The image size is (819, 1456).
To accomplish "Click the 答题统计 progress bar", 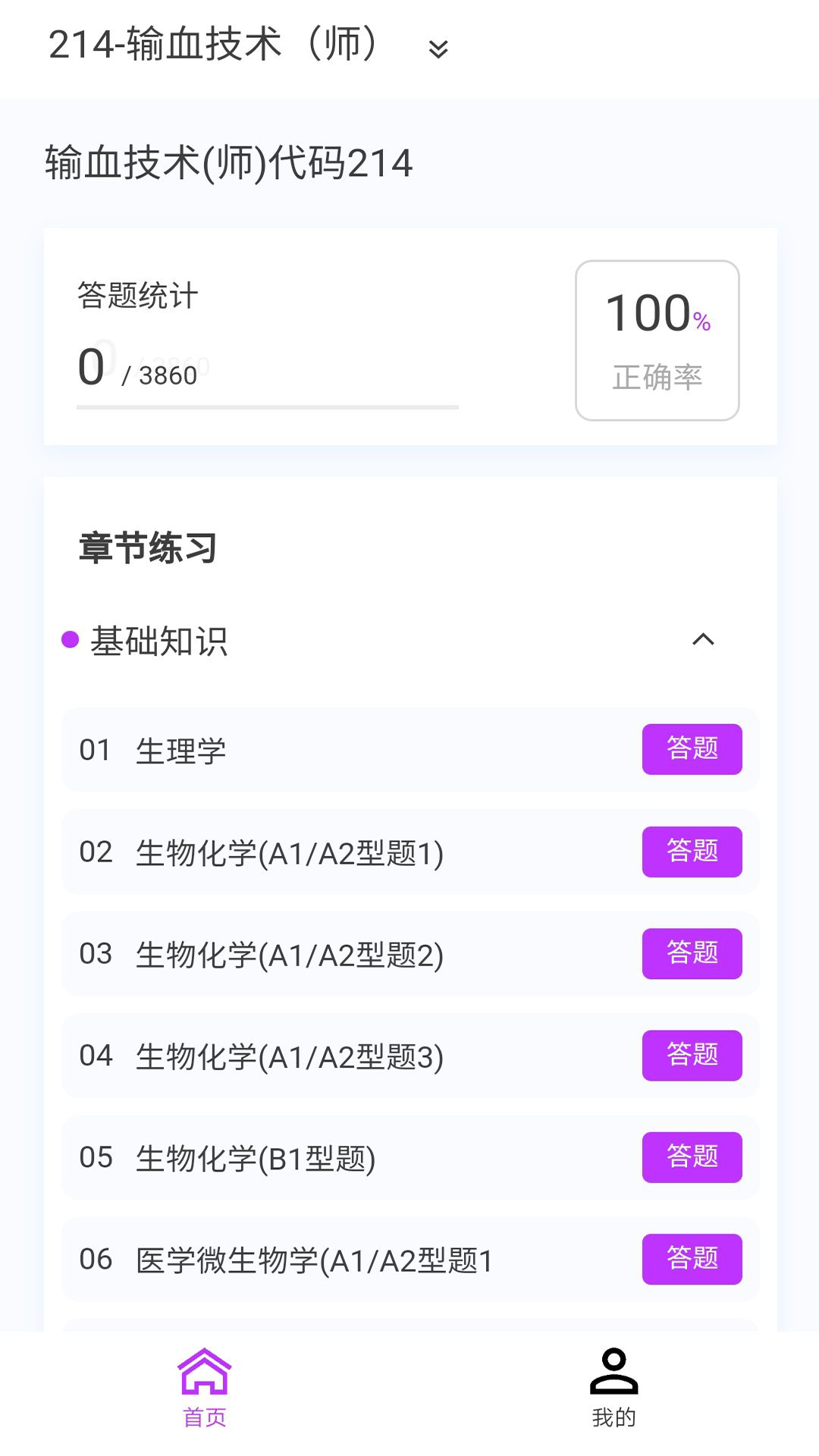I will pyautogui.click(x=265, y=408).
